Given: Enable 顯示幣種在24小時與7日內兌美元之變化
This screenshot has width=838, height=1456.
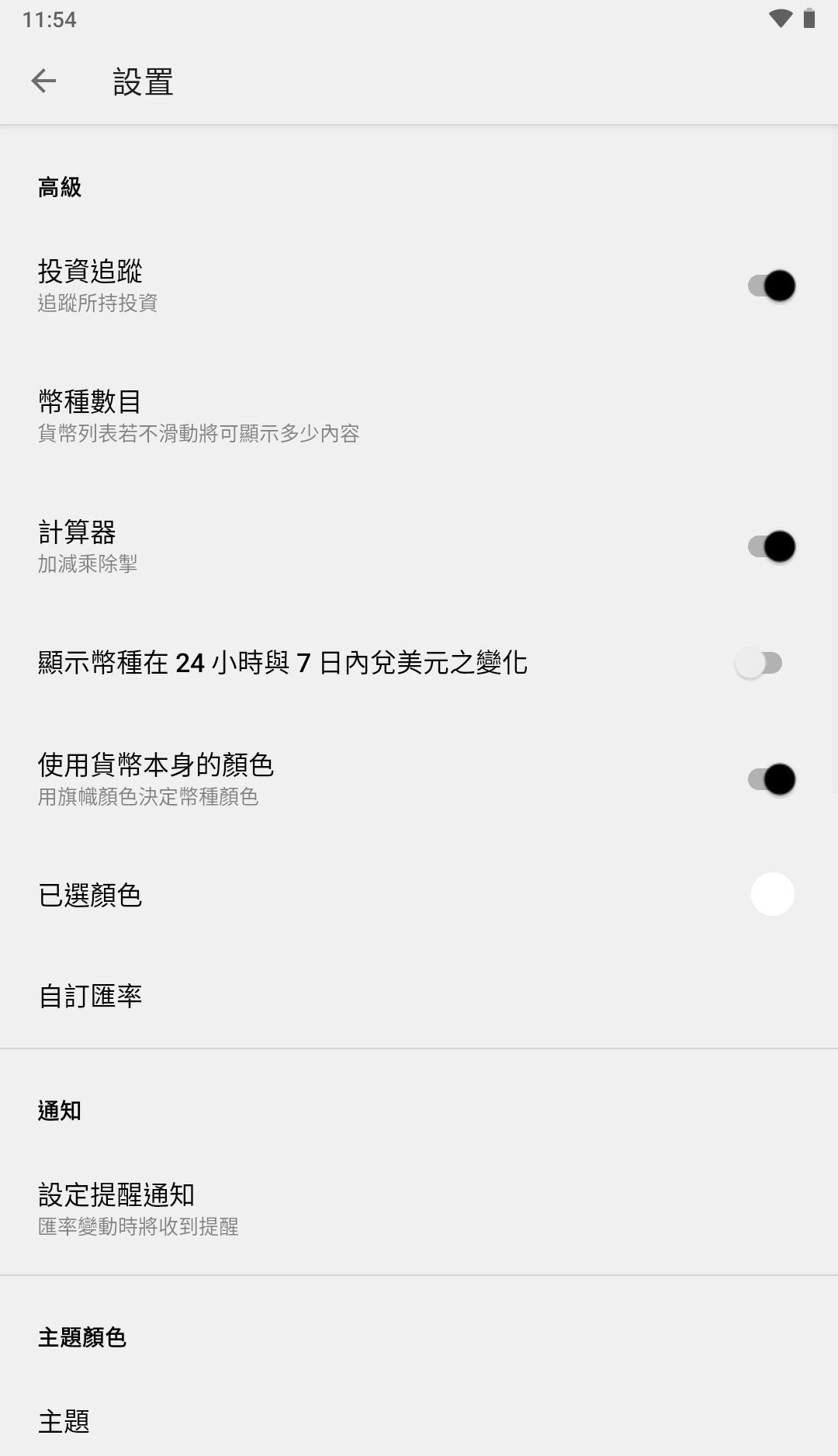Looking at the screenshot, I should tap(760, 664).
